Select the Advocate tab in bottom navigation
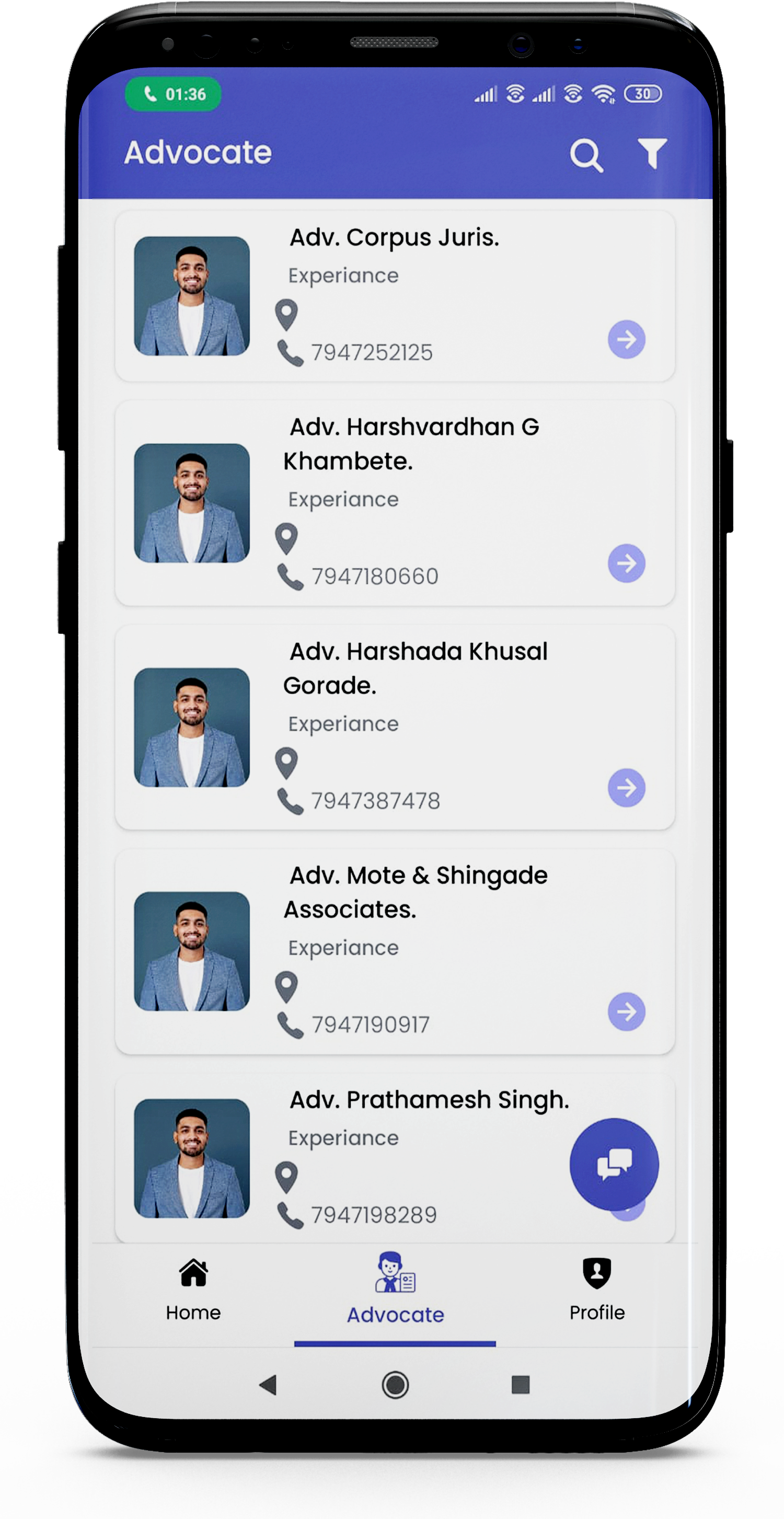The width and height of the screenshot is (784, 1519). pyautogui.click(x=395, y=1290)
